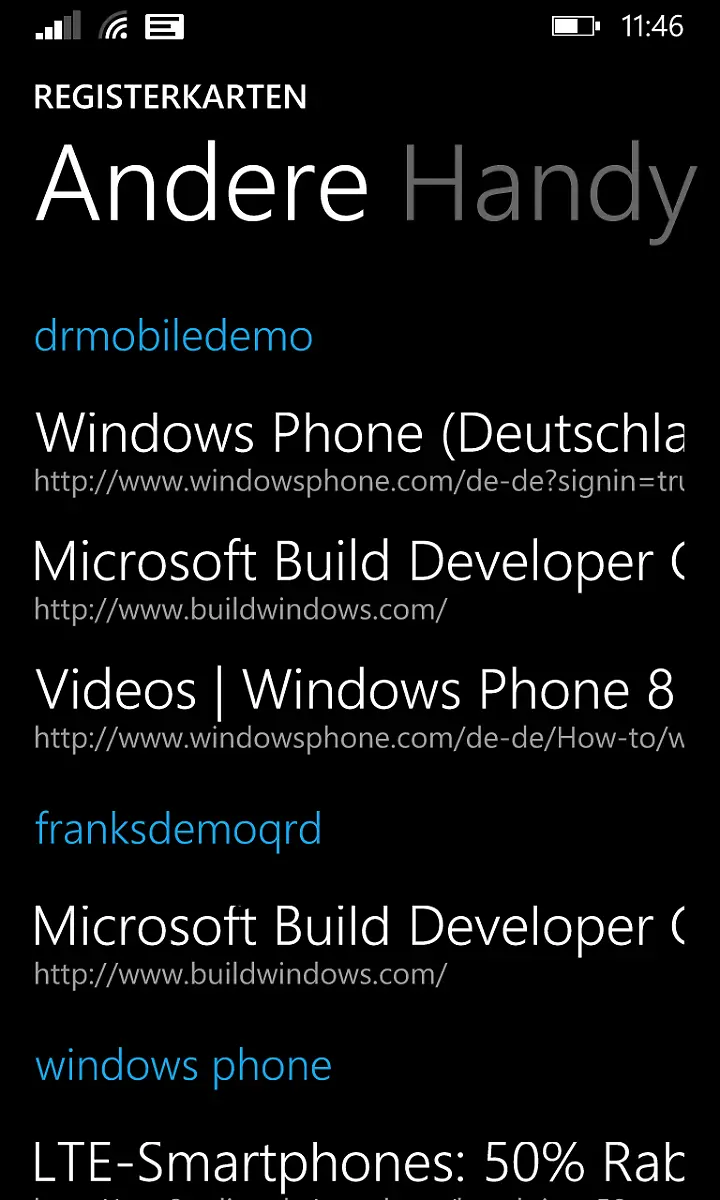Expand the drmobiledemo device section

tap(173, 336)
